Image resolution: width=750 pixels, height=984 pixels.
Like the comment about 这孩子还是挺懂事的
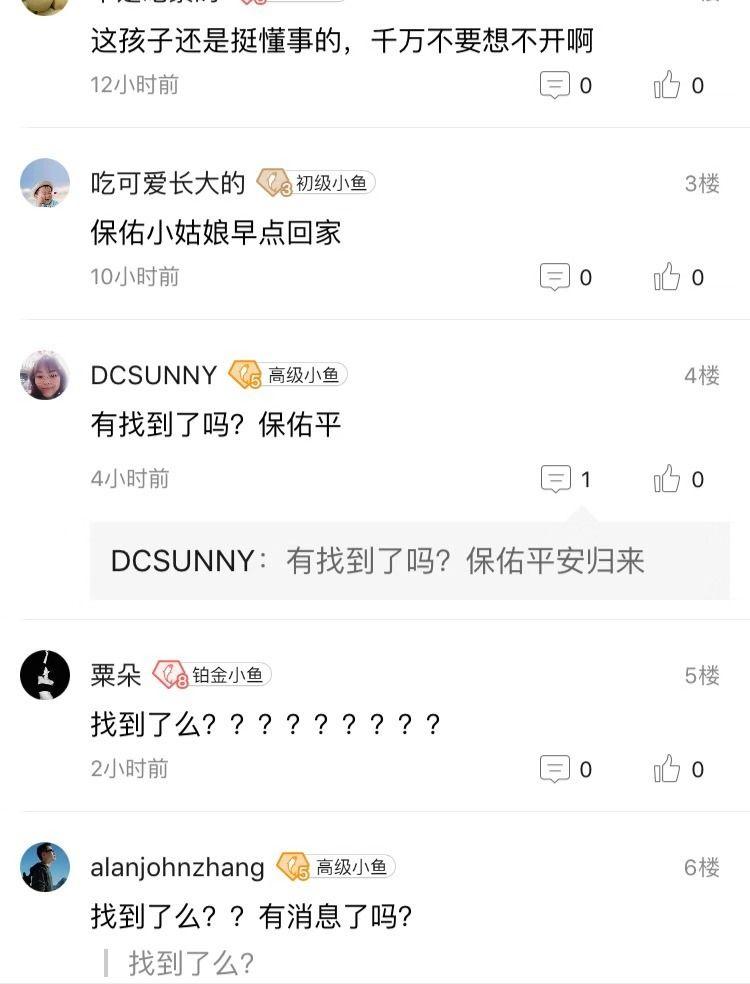coord(667,85)
